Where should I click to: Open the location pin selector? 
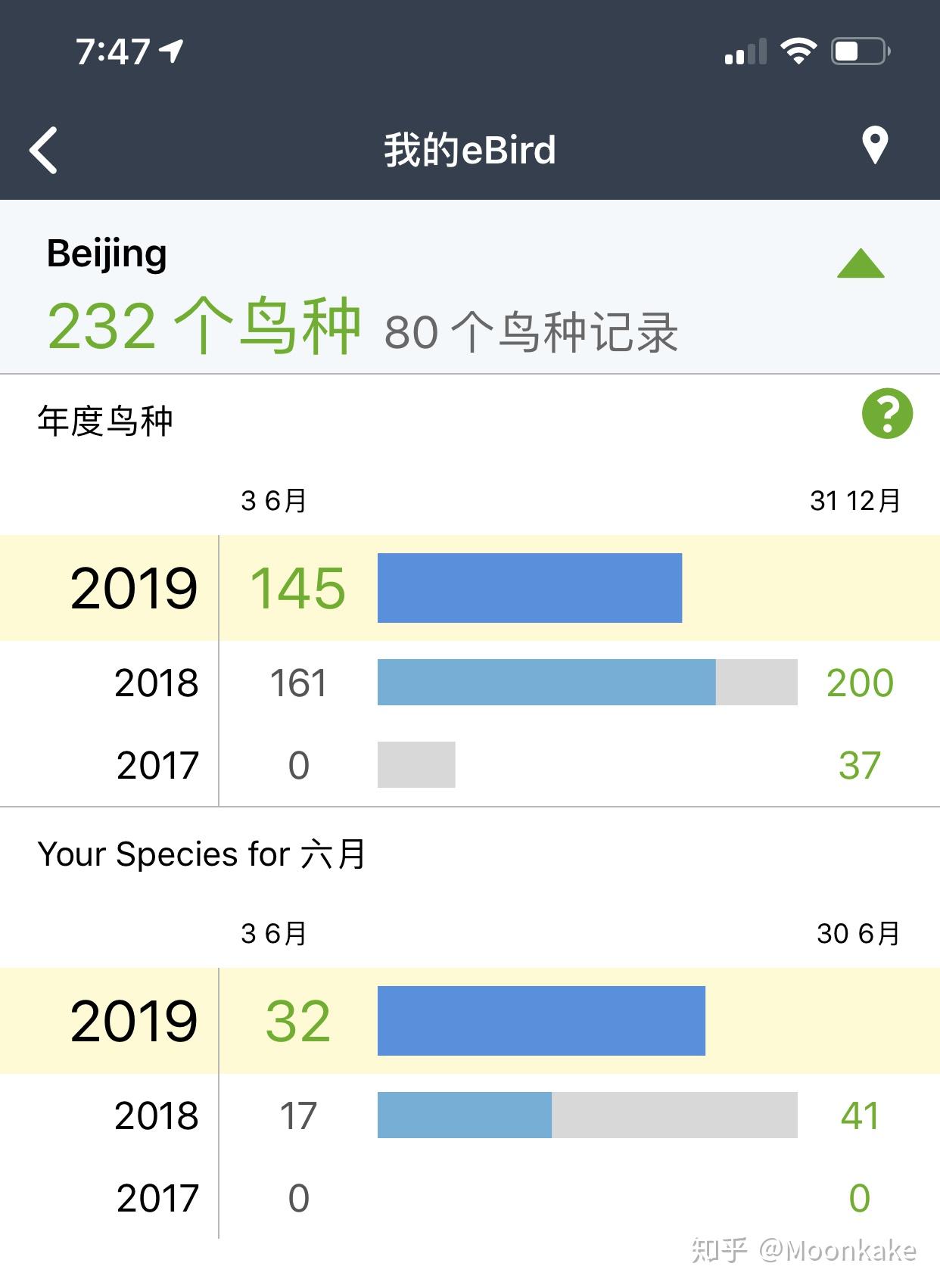coord(875,145)
